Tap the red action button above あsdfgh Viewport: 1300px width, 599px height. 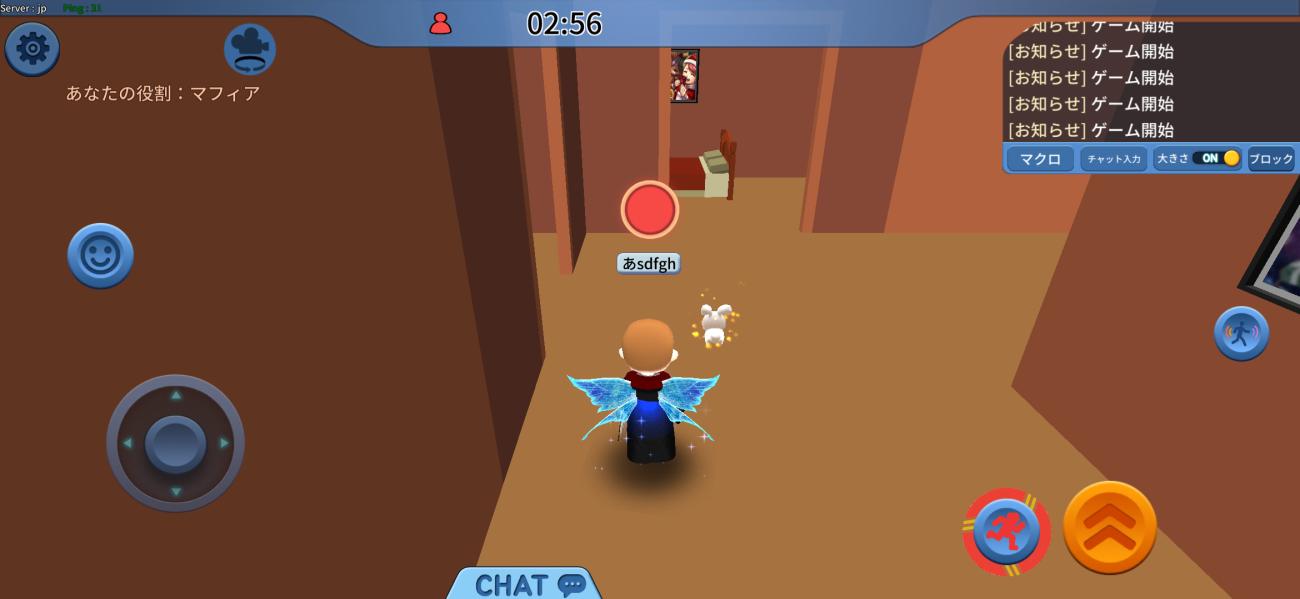(650, 210)
